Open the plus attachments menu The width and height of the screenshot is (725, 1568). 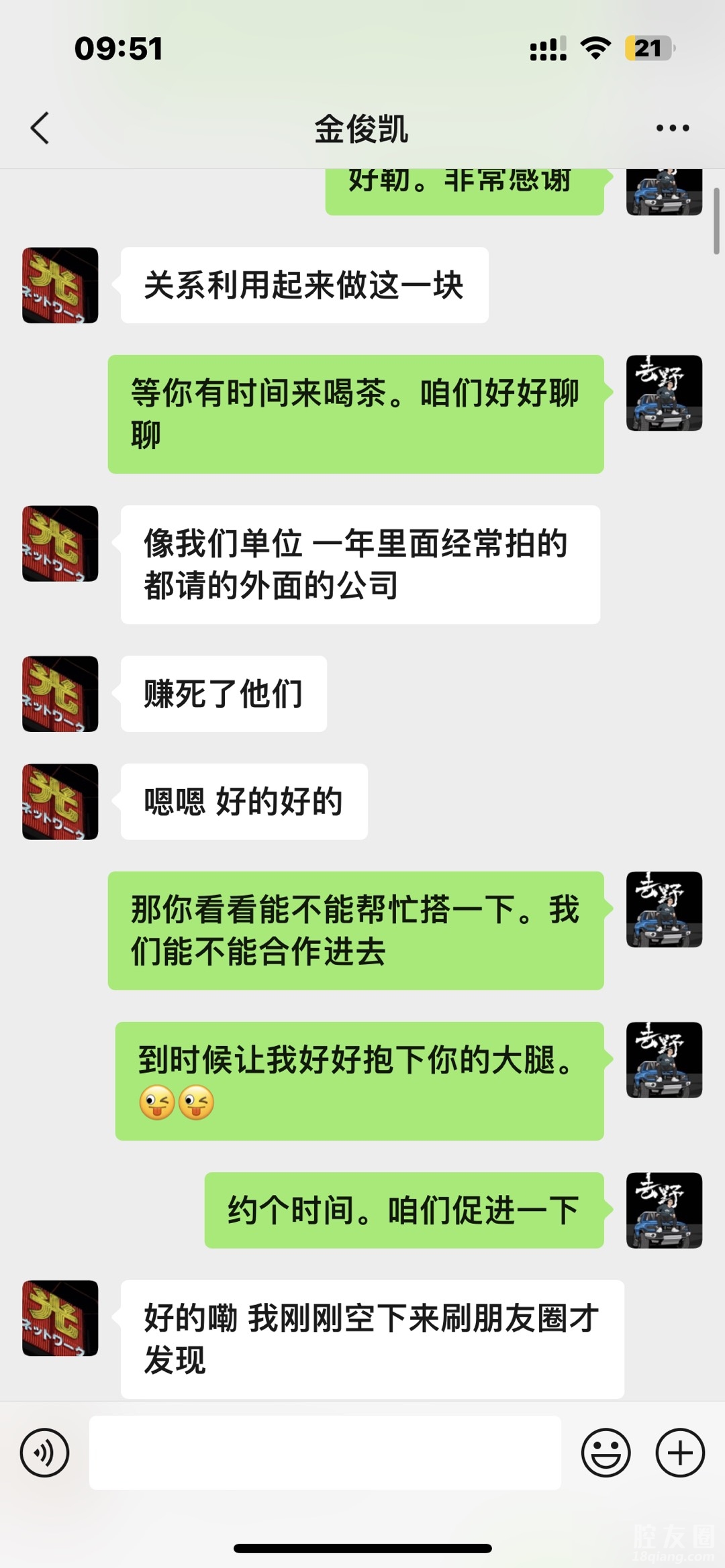tap(679, 1453)
